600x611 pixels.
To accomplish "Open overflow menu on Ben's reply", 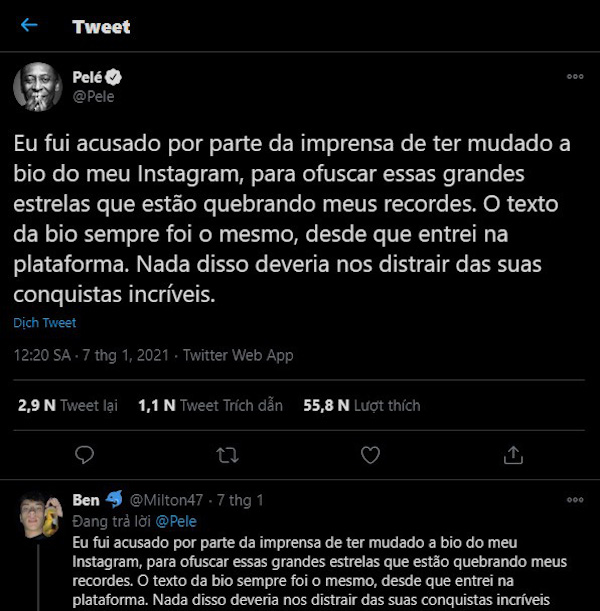I will 574,499.
